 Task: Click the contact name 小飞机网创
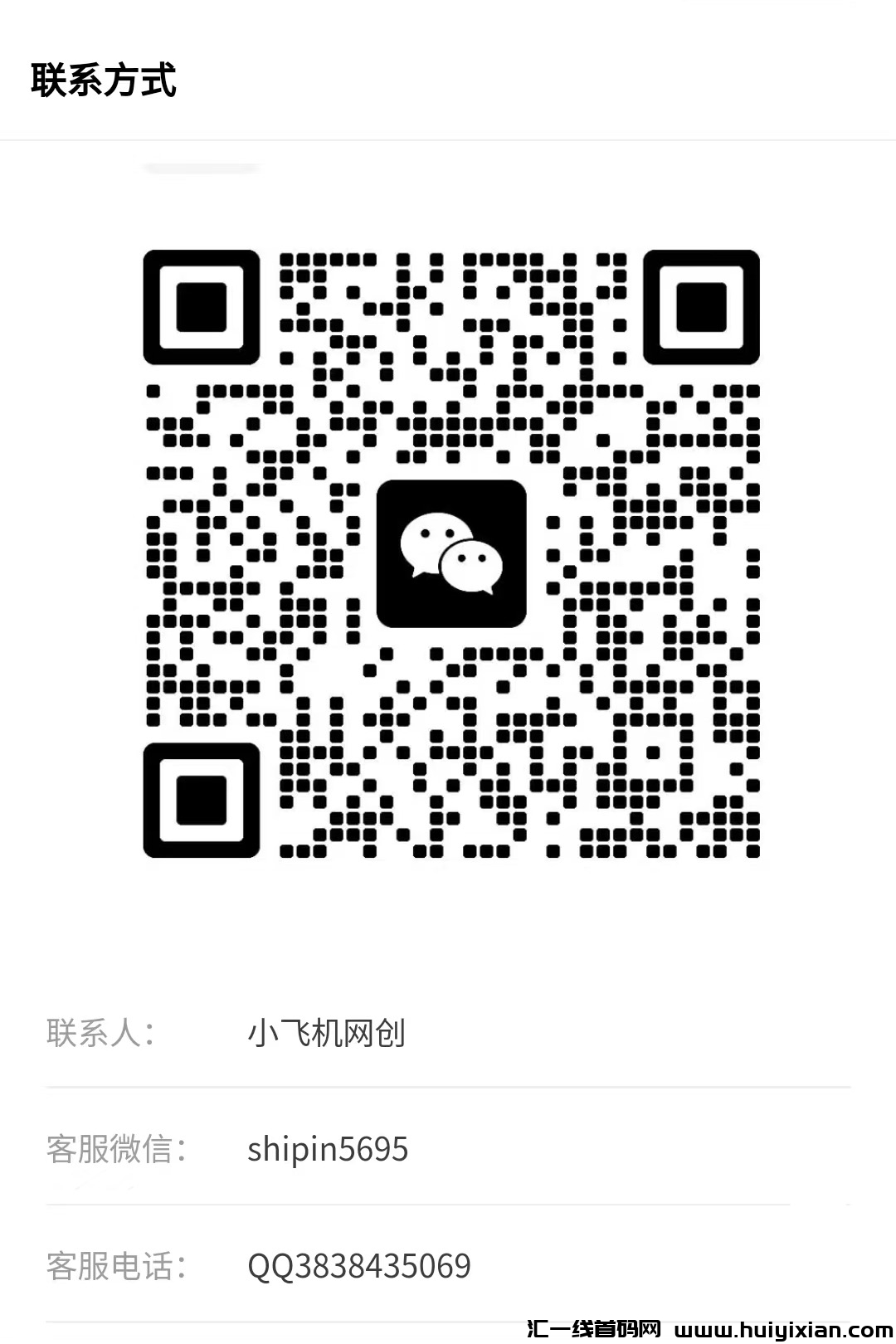(328, 1031)
